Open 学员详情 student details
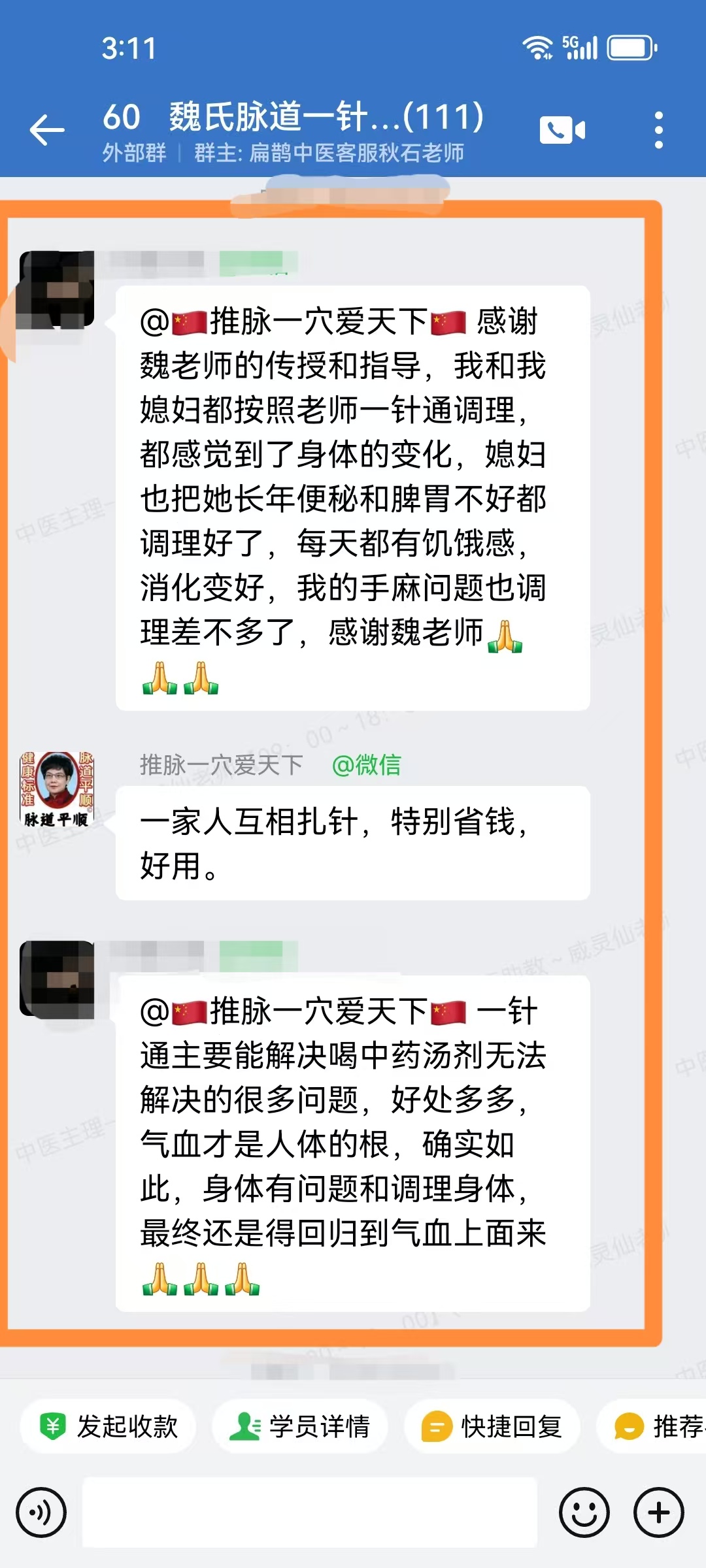Viewport: 706px width, 1568px height. pyautogui.click(x=301, y=1426)
